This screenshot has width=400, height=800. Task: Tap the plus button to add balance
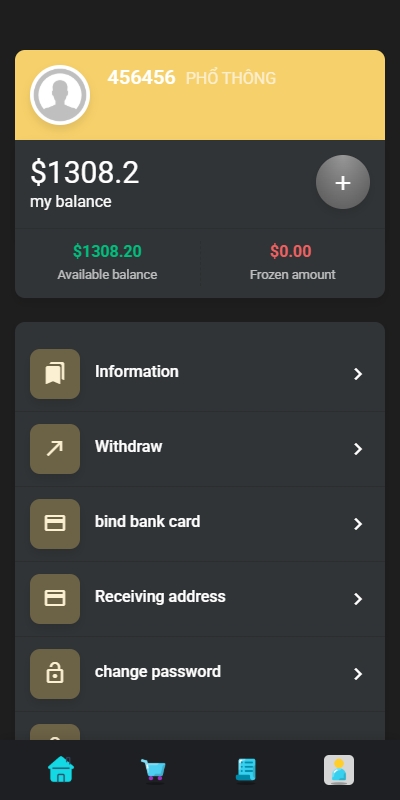(343, 182)
